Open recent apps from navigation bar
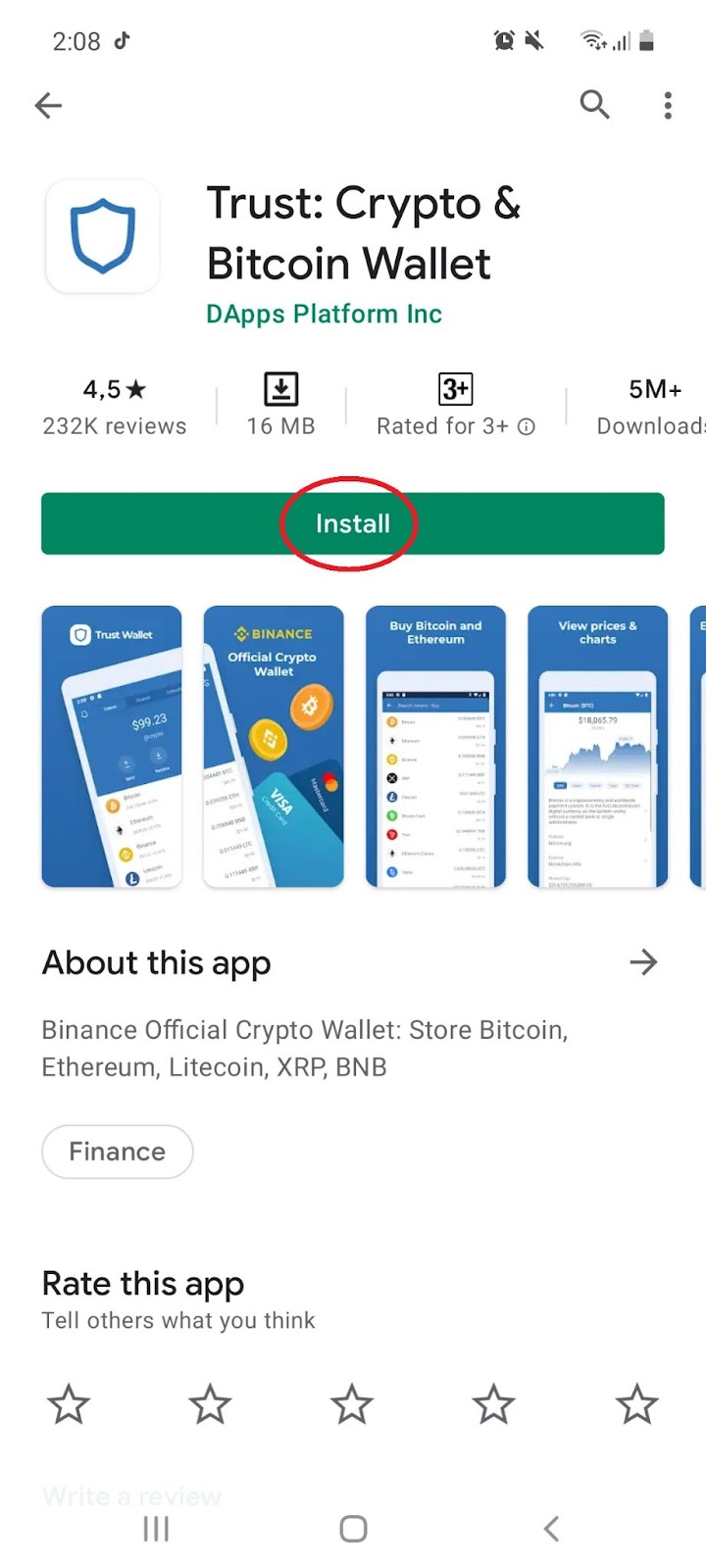The width and height of the screenshot is (706, 1568). (x=156, y=1529)
